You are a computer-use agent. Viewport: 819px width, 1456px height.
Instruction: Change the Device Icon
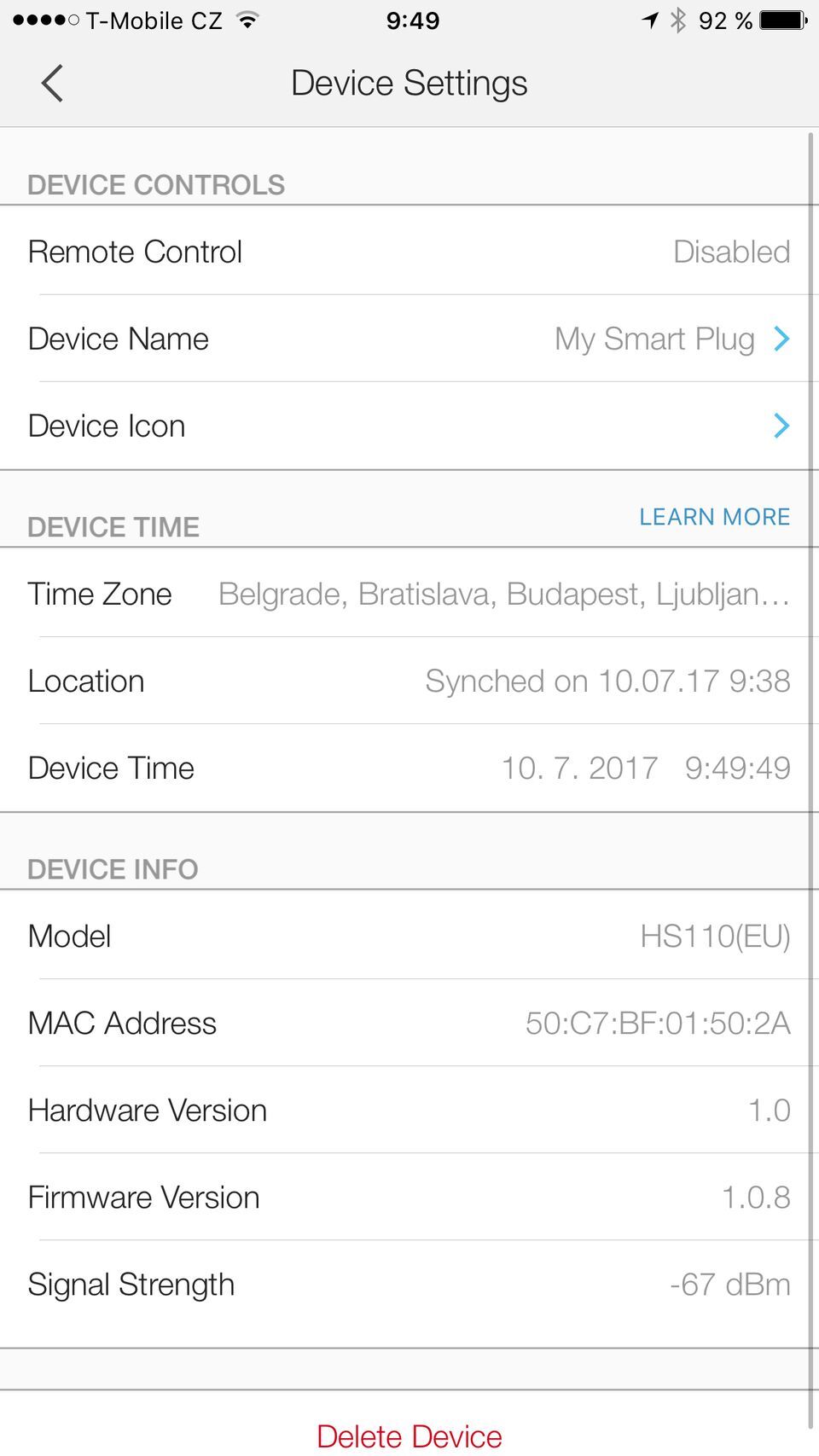pos(409,426)
